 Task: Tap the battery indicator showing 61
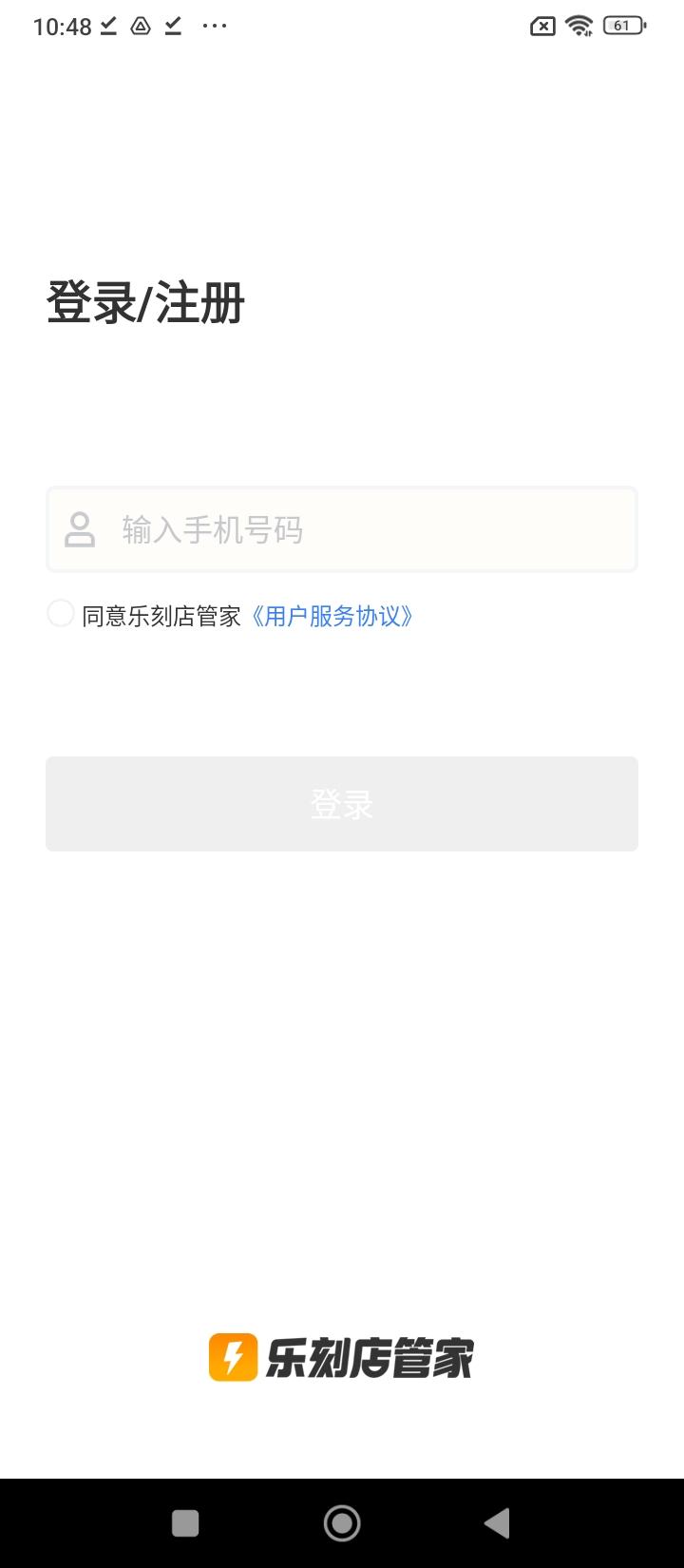click(621, 26)
